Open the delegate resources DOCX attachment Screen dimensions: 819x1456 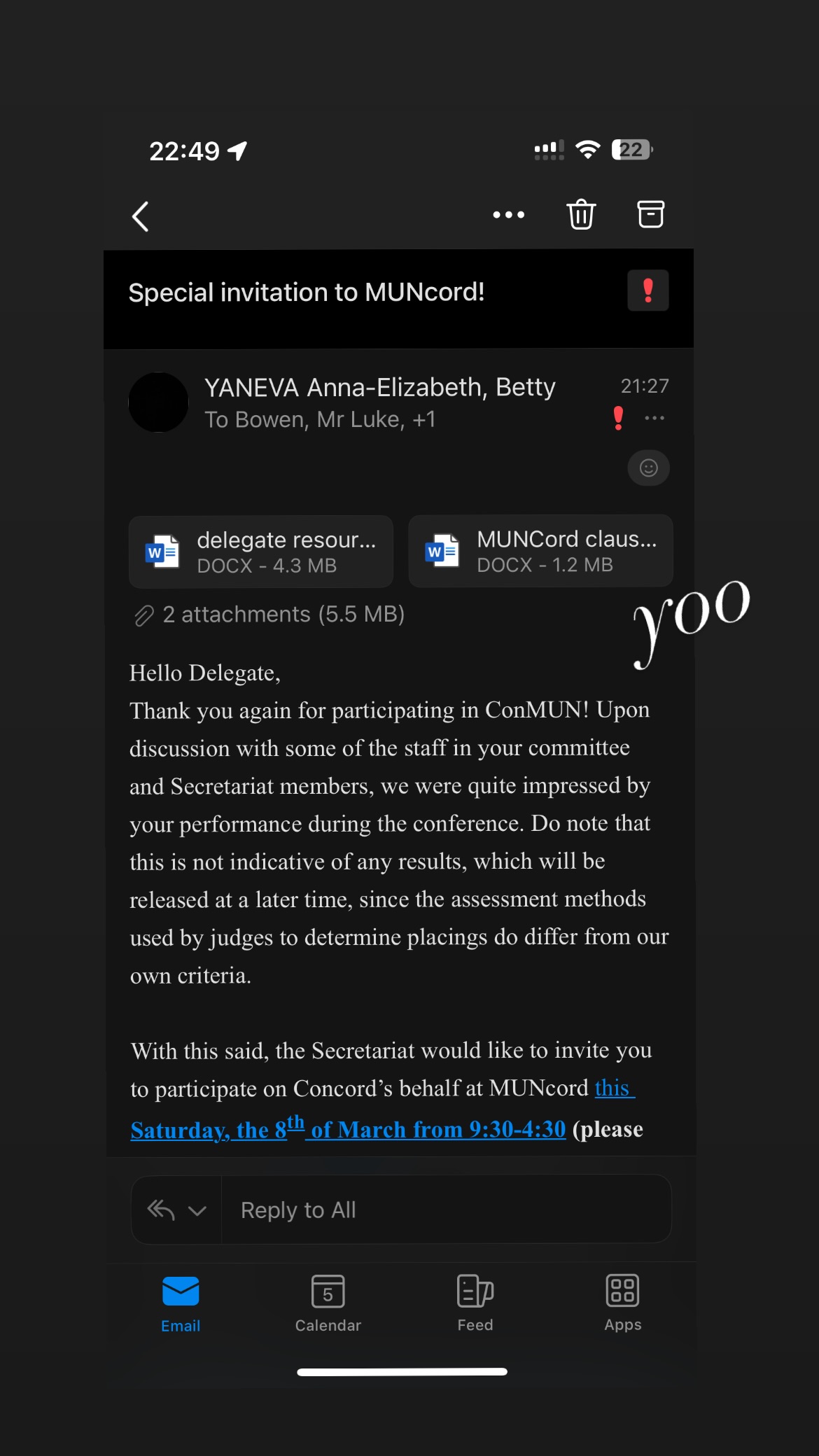(261, 552)
